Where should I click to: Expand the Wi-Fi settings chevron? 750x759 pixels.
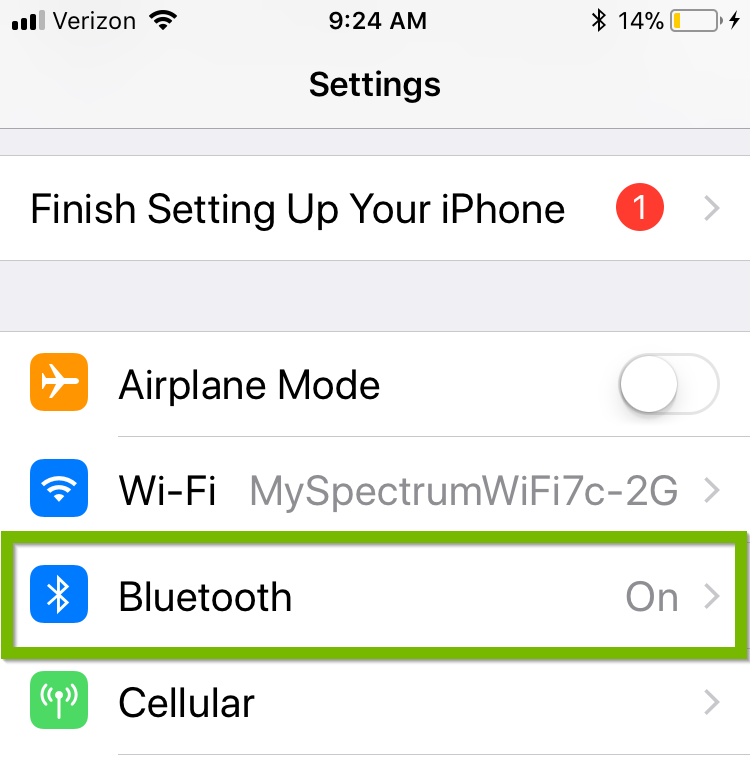coord(712,490)
